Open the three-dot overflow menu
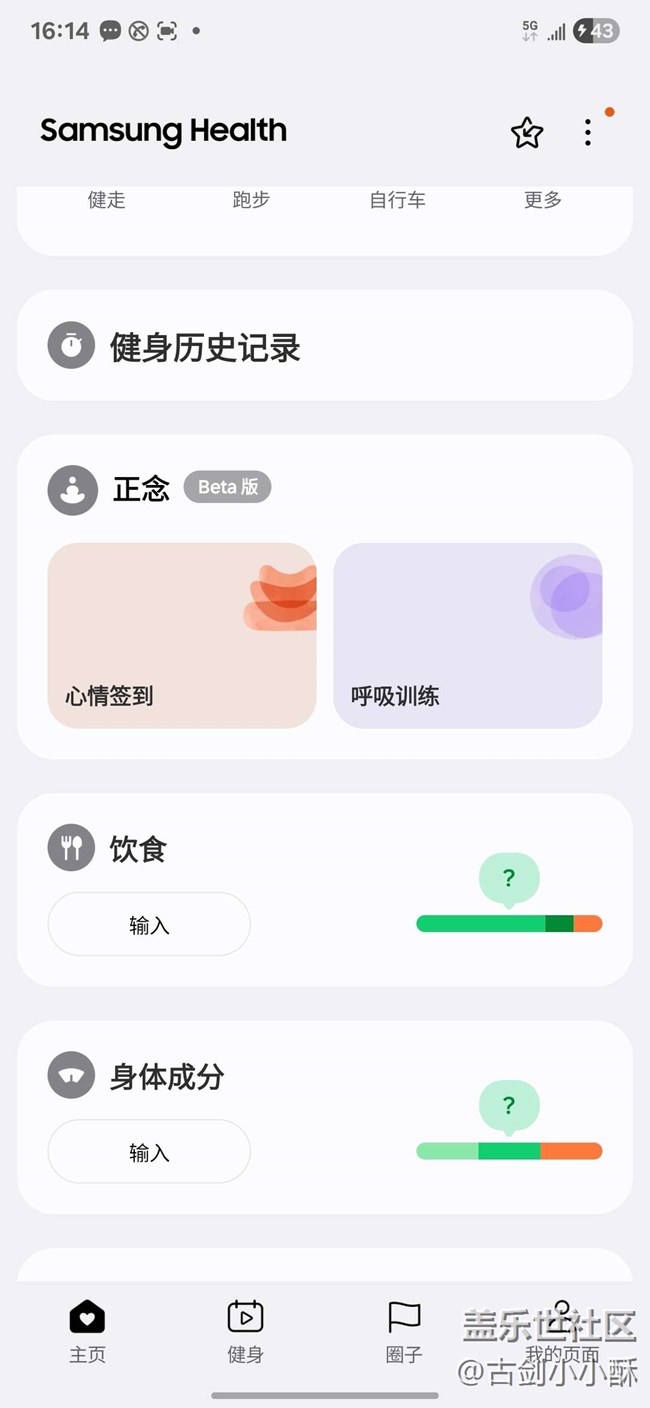The image size is (650, 1408). click(x=588, y=133)
